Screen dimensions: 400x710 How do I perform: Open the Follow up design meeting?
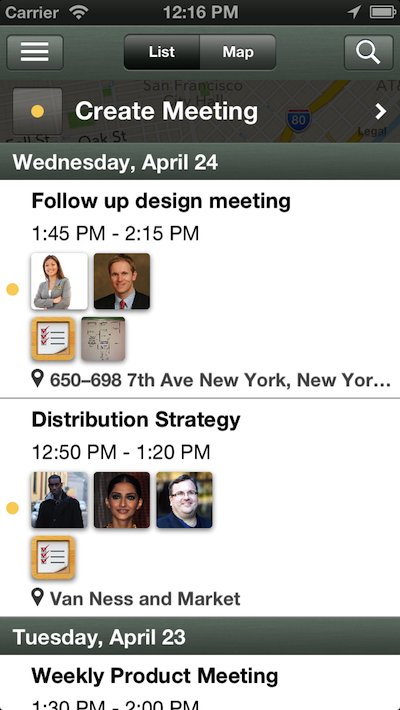[200, 289]
